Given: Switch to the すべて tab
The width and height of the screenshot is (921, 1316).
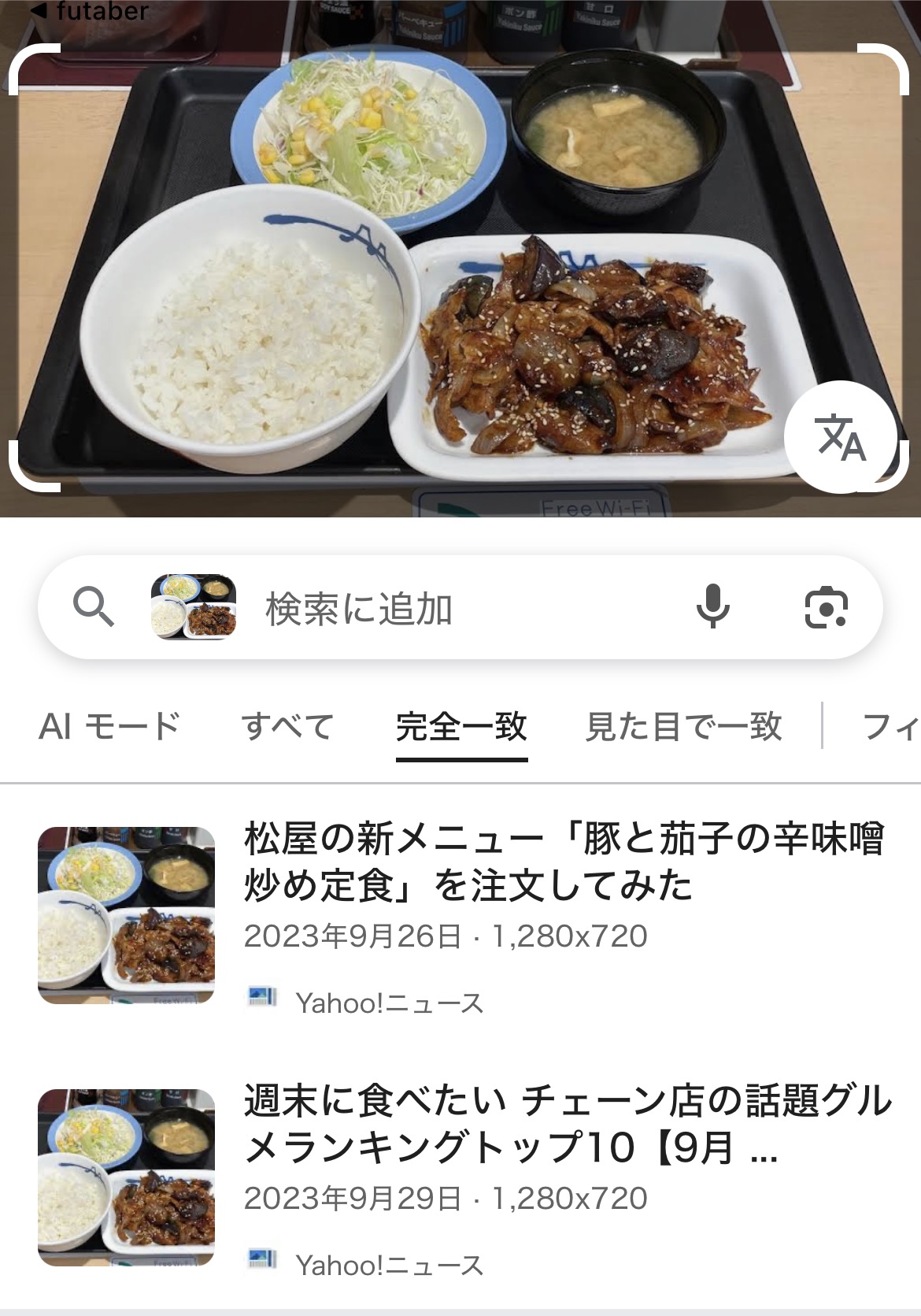Looking at the screenshot, I should (x=288, y=726).
